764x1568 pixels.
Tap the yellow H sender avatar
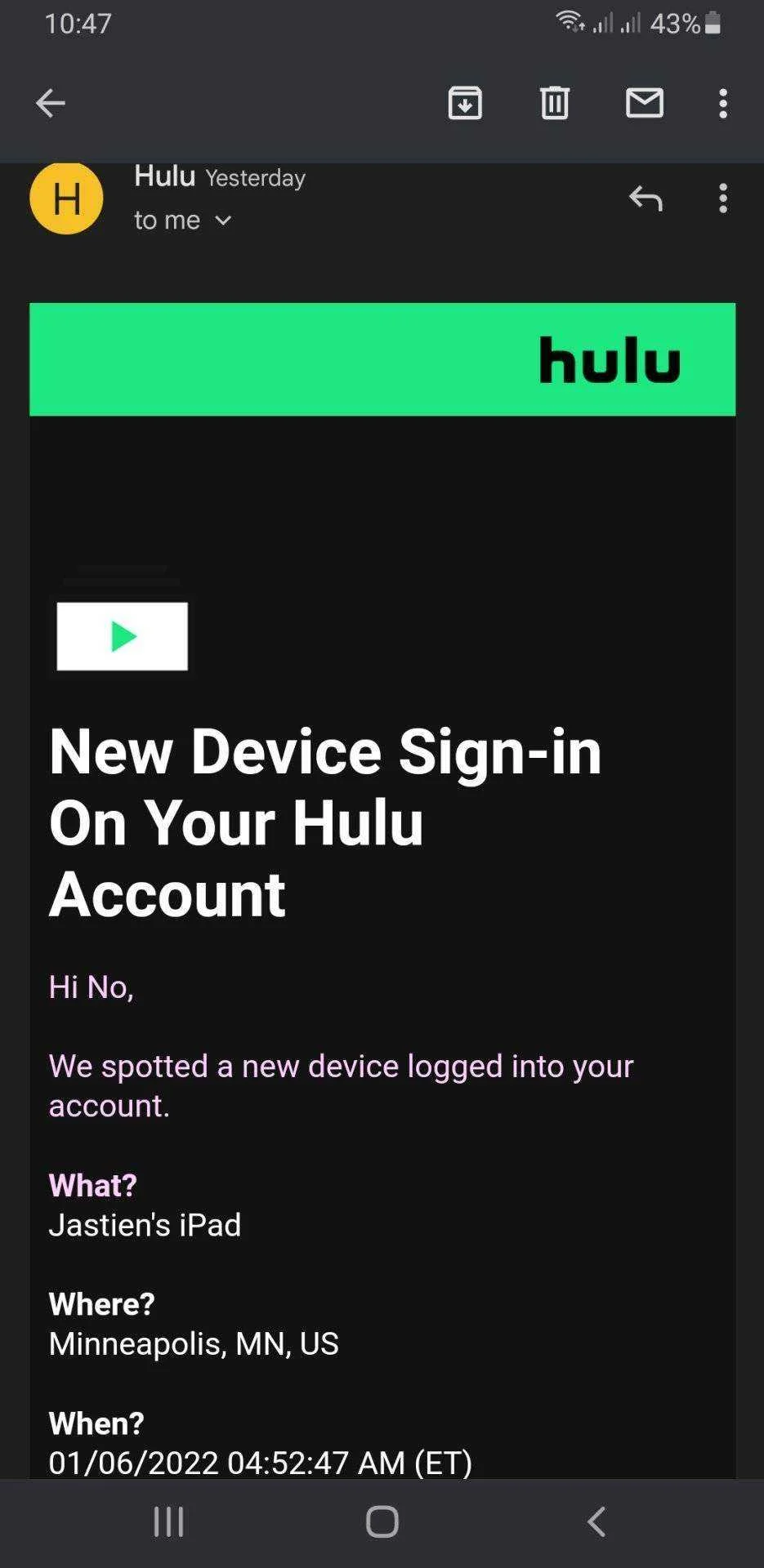point(66,198)
